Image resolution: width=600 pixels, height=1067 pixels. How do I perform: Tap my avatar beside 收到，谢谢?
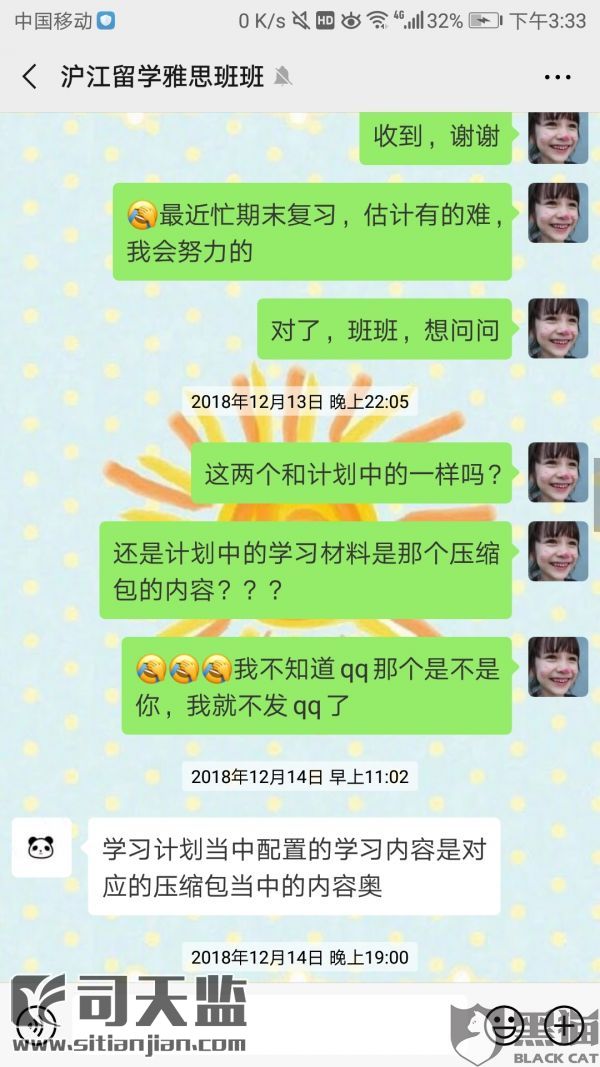pyautogui.click(x=557, y=136)
